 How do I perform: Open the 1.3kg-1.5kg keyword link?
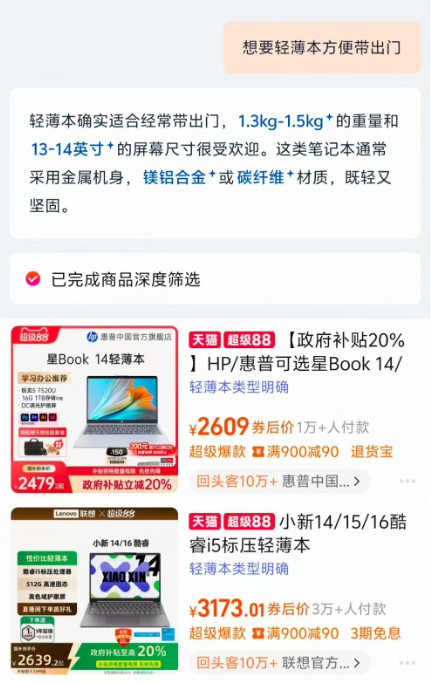[x=285, y=121]
